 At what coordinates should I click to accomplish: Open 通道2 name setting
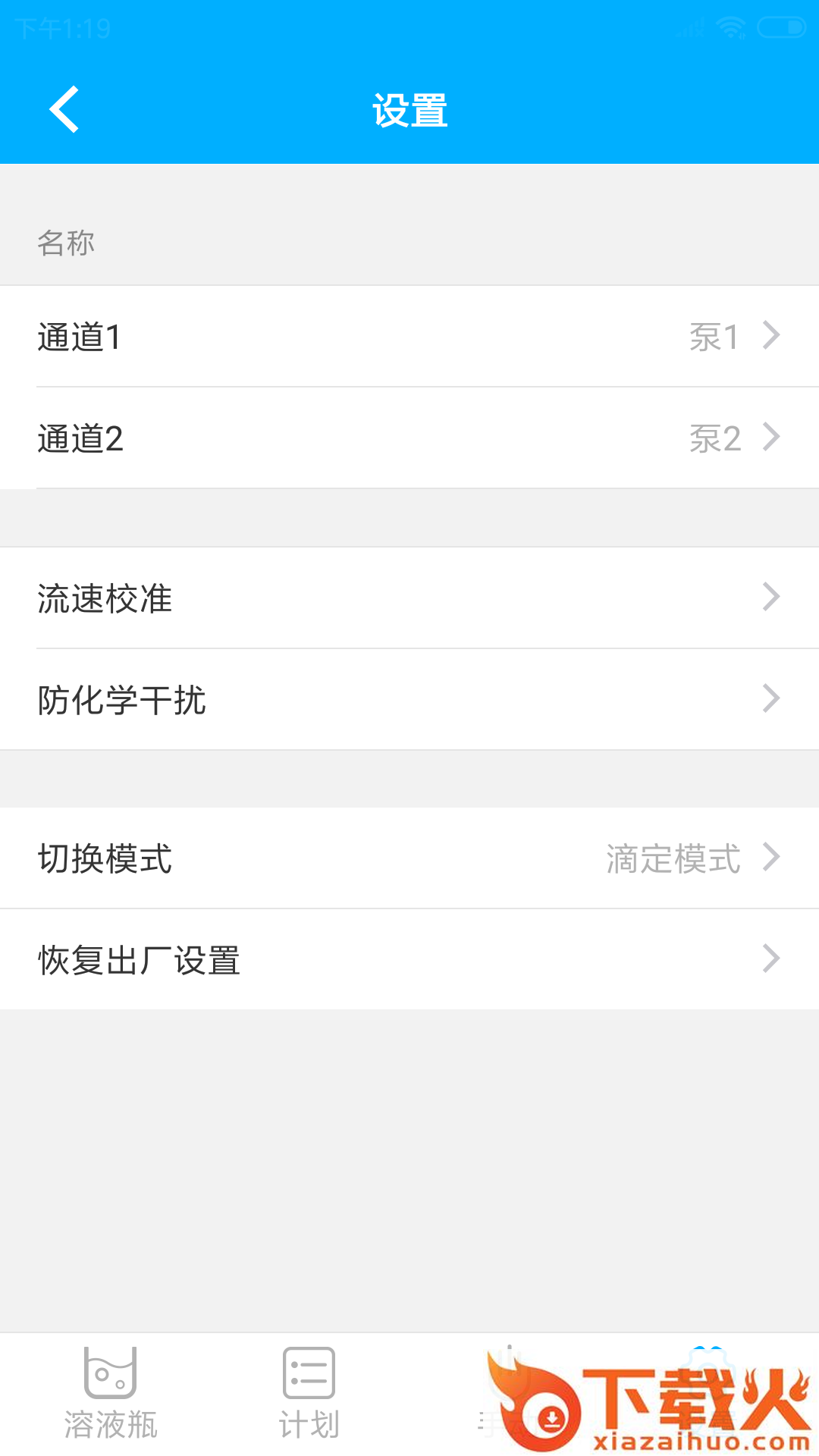point(409,438)
